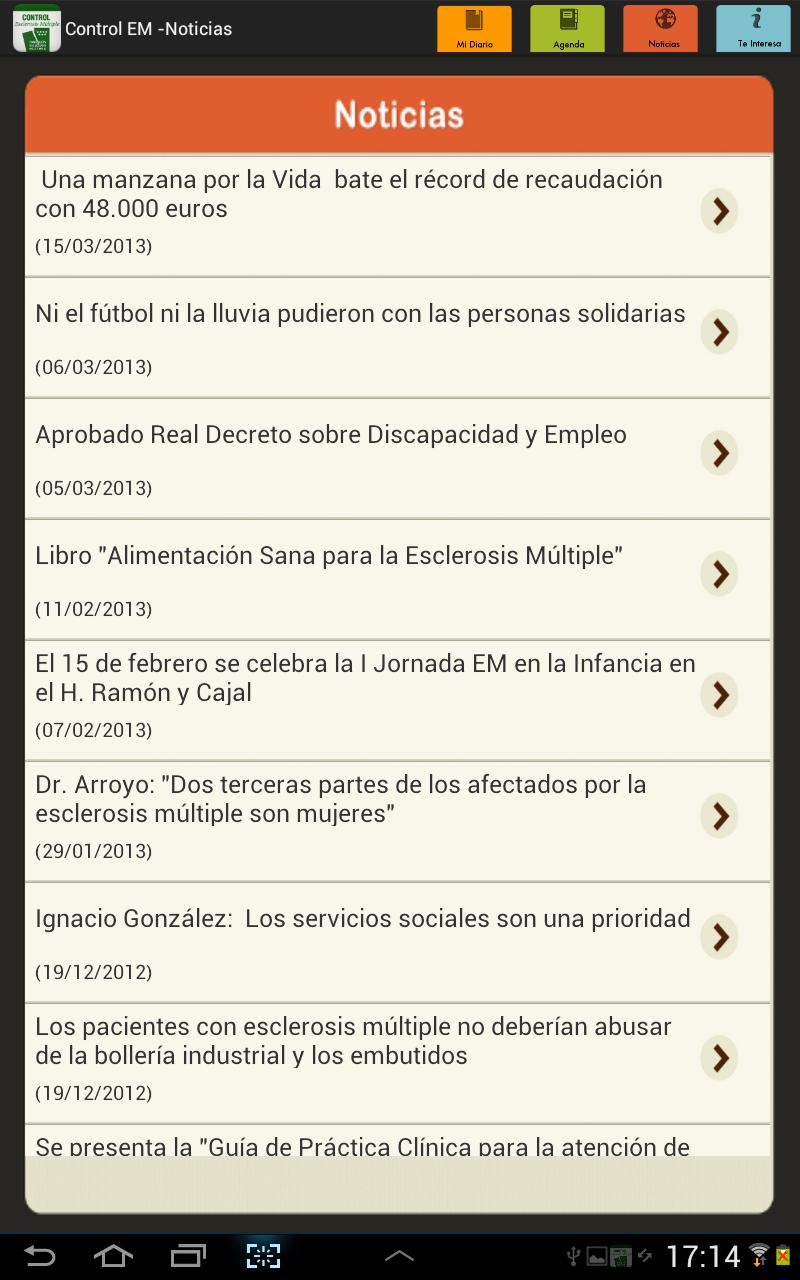Go back using the system back button

(40, 1255)
